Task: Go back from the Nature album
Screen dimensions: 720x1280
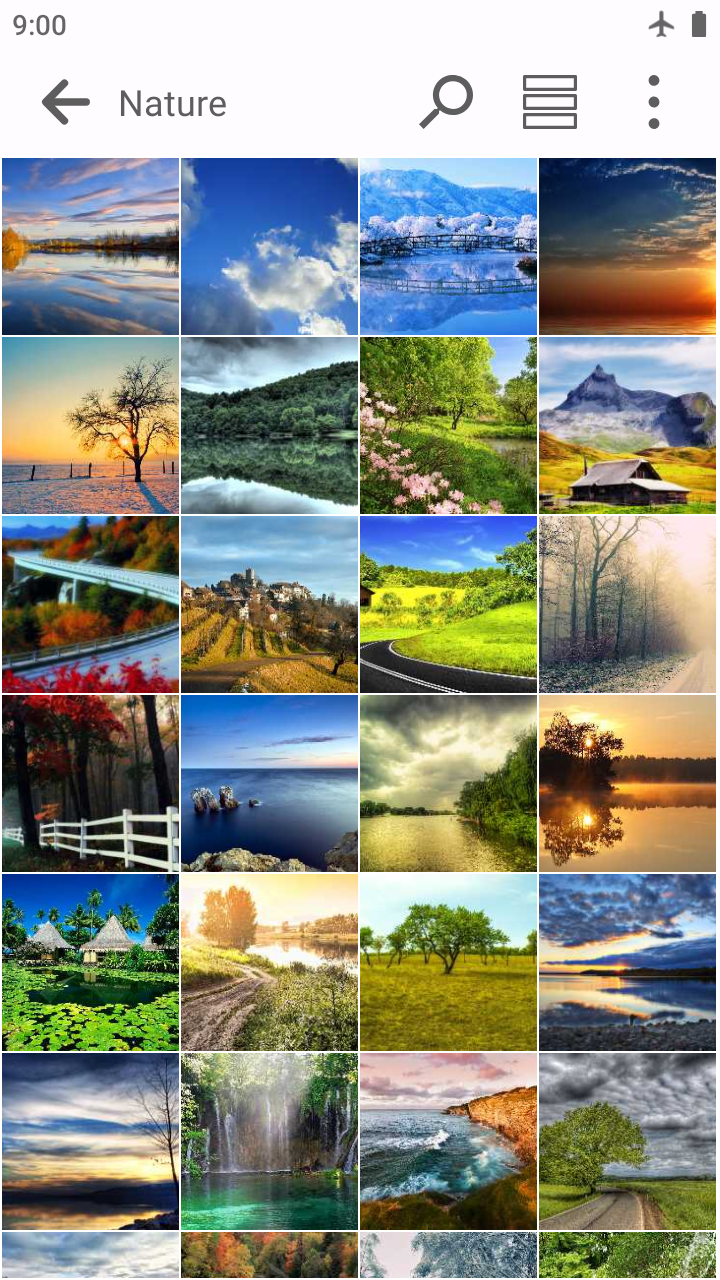Action: click(x=66, y=103)
